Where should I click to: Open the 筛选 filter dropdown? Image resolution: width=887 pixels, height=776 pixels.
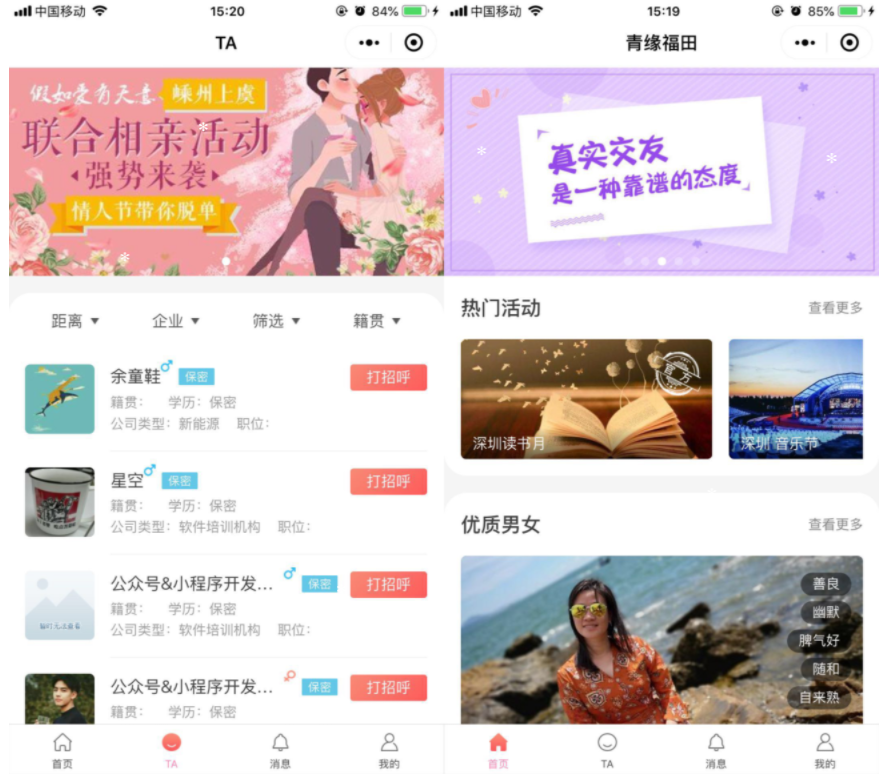pyautogui.click(x=276, y=321)
